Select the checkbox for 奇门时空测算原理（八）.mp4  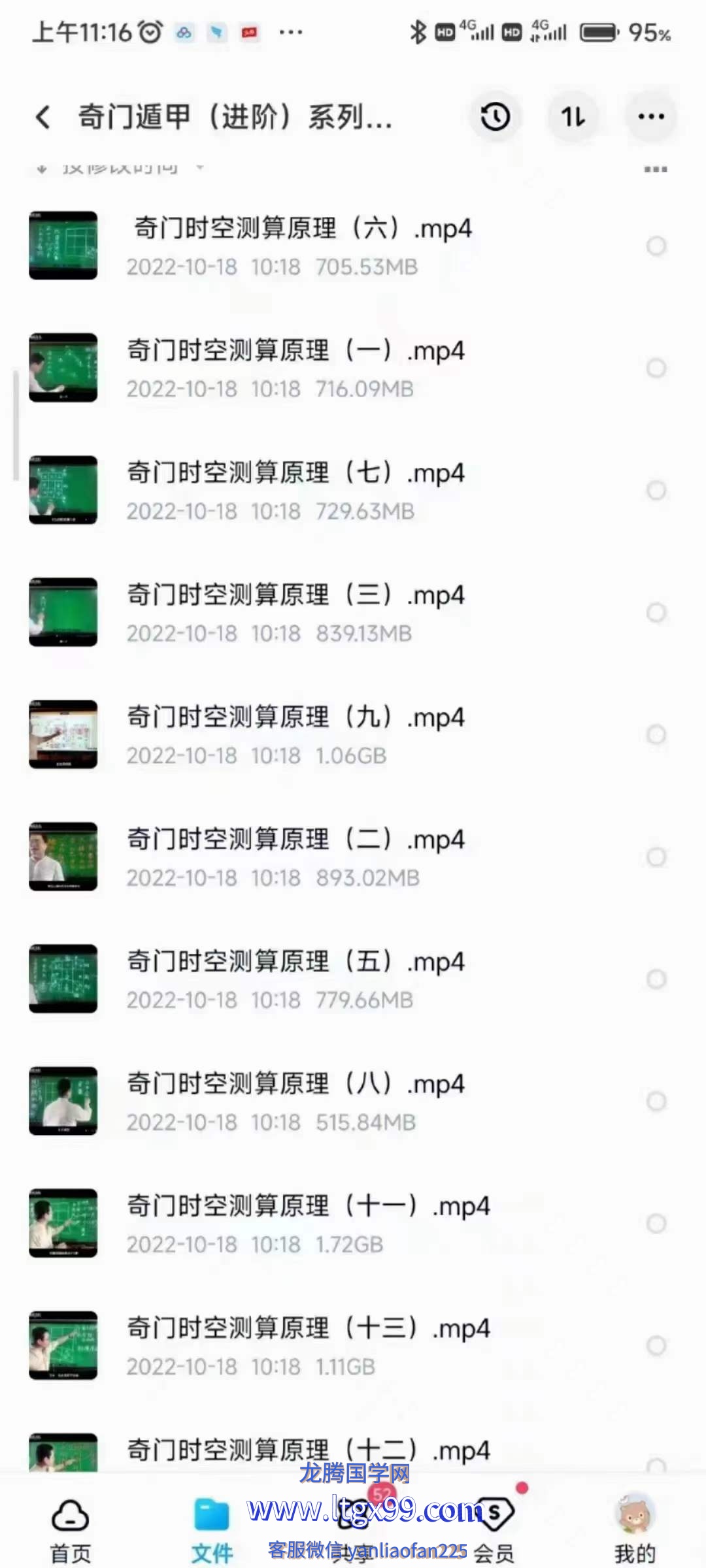tap(656, 1101)
